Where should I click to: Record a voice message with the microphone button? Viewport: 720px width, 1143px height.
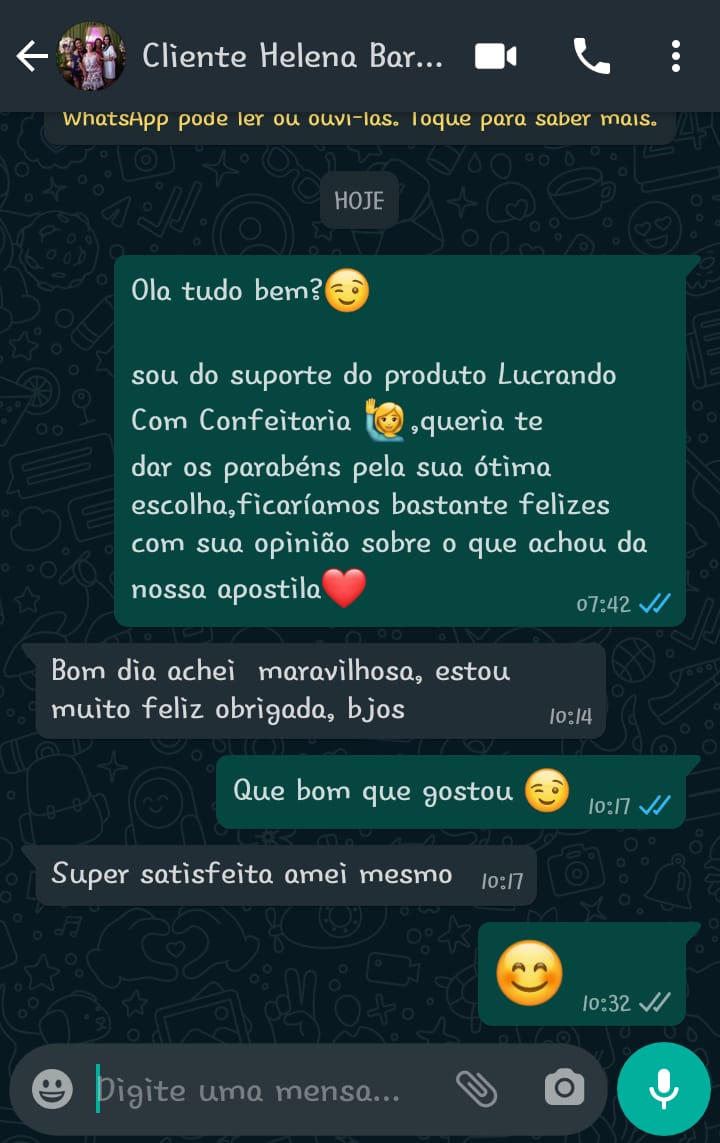click(x=664, y=1089)
